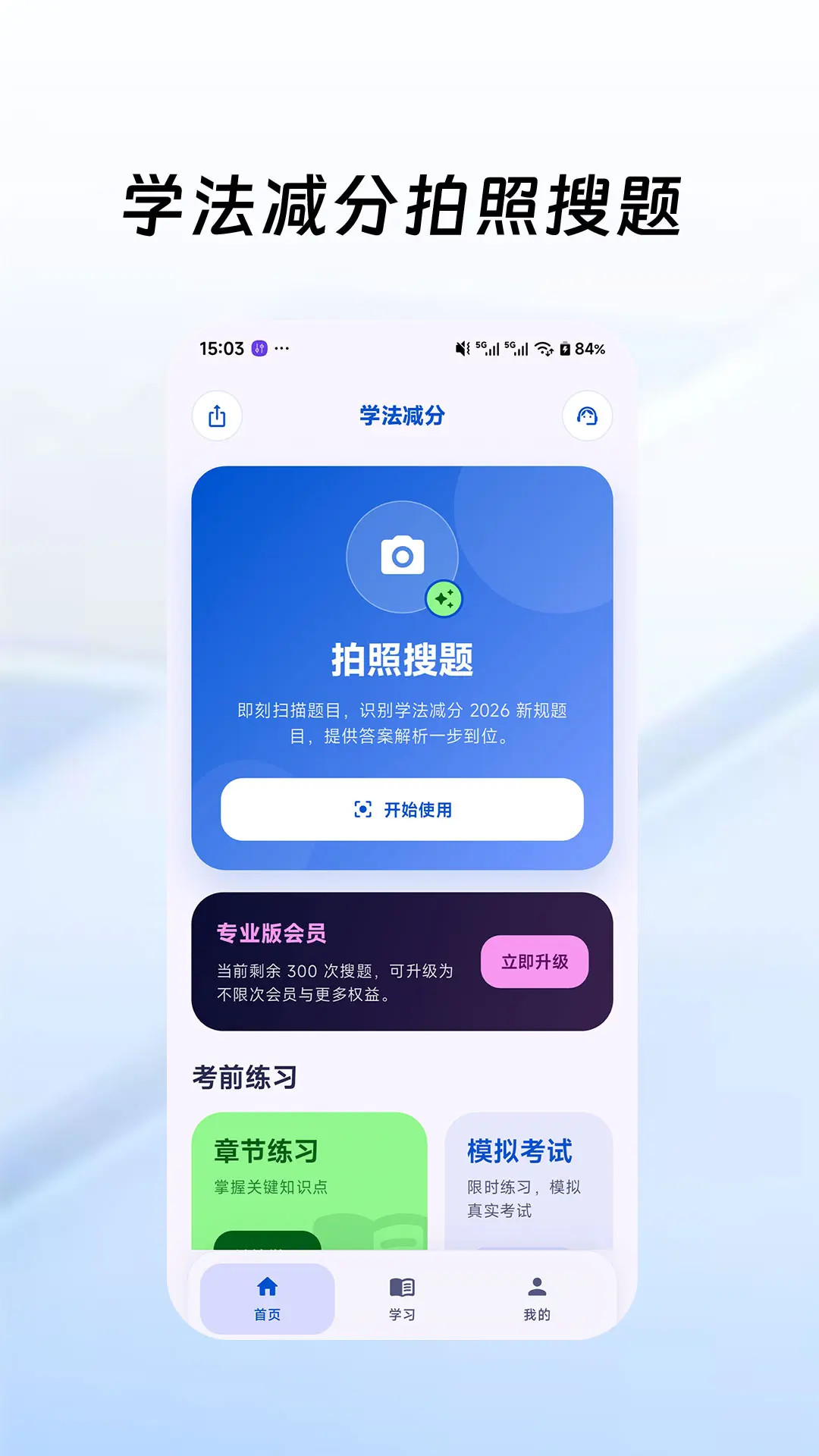Open the share icon at top left
This screenshot has height=1456, width=819.
tap(218, 416)
